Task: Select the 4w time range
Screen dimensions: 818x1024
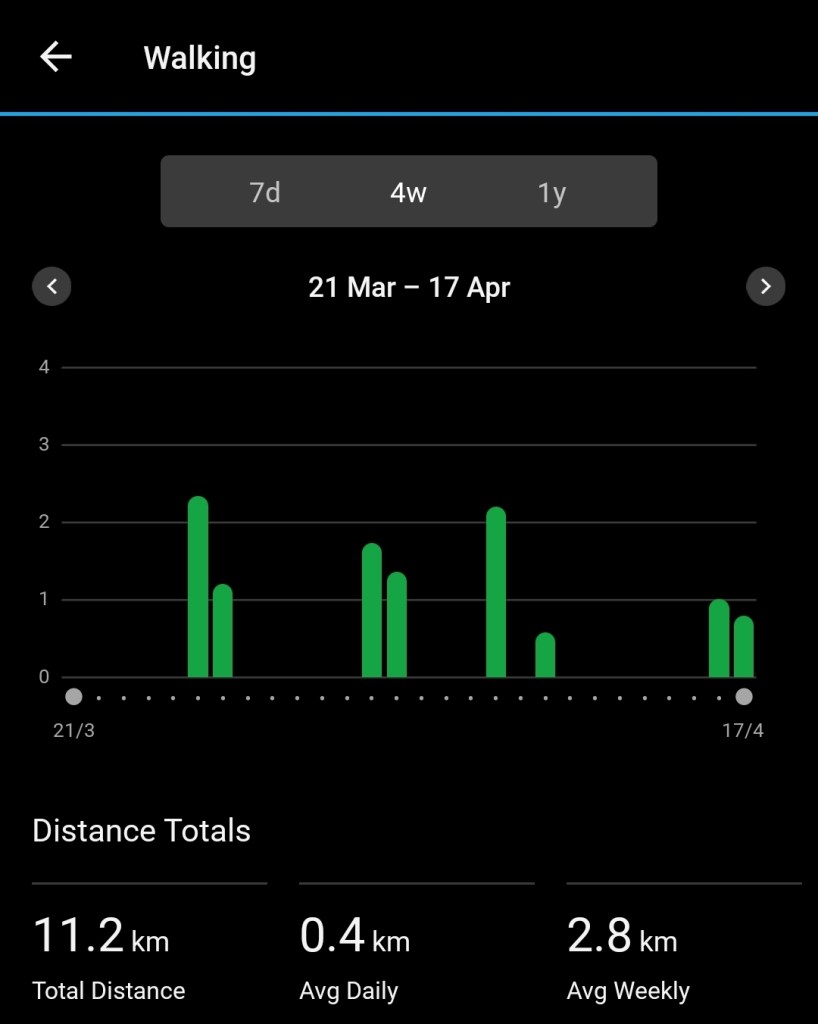Action: coord(408,192)
